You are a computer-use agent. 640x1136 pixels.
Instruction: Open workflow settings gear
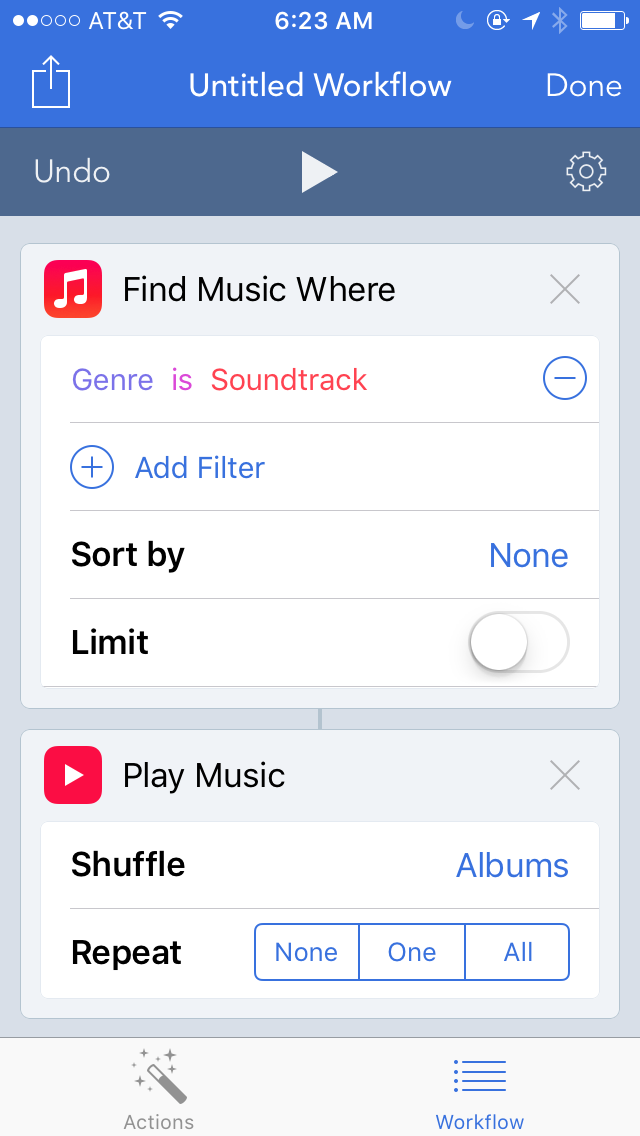pos(586,172)
